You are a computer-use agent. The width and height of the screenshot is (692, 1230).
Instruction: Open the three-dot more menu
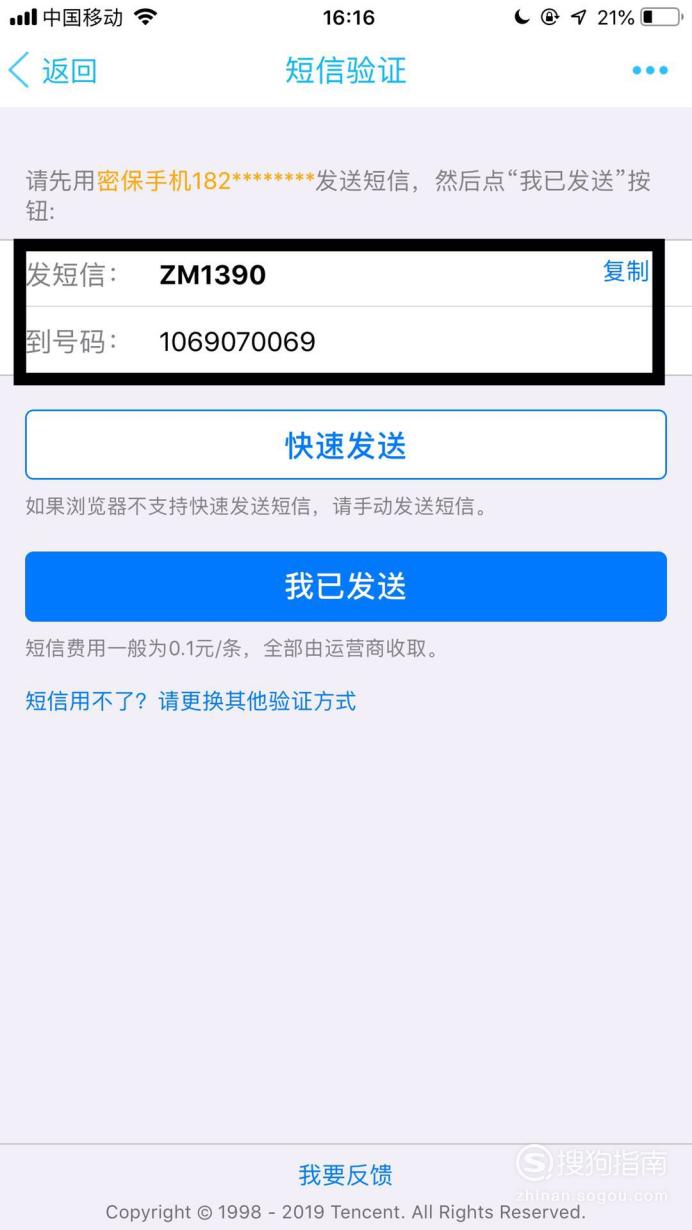tap(649, 71)
